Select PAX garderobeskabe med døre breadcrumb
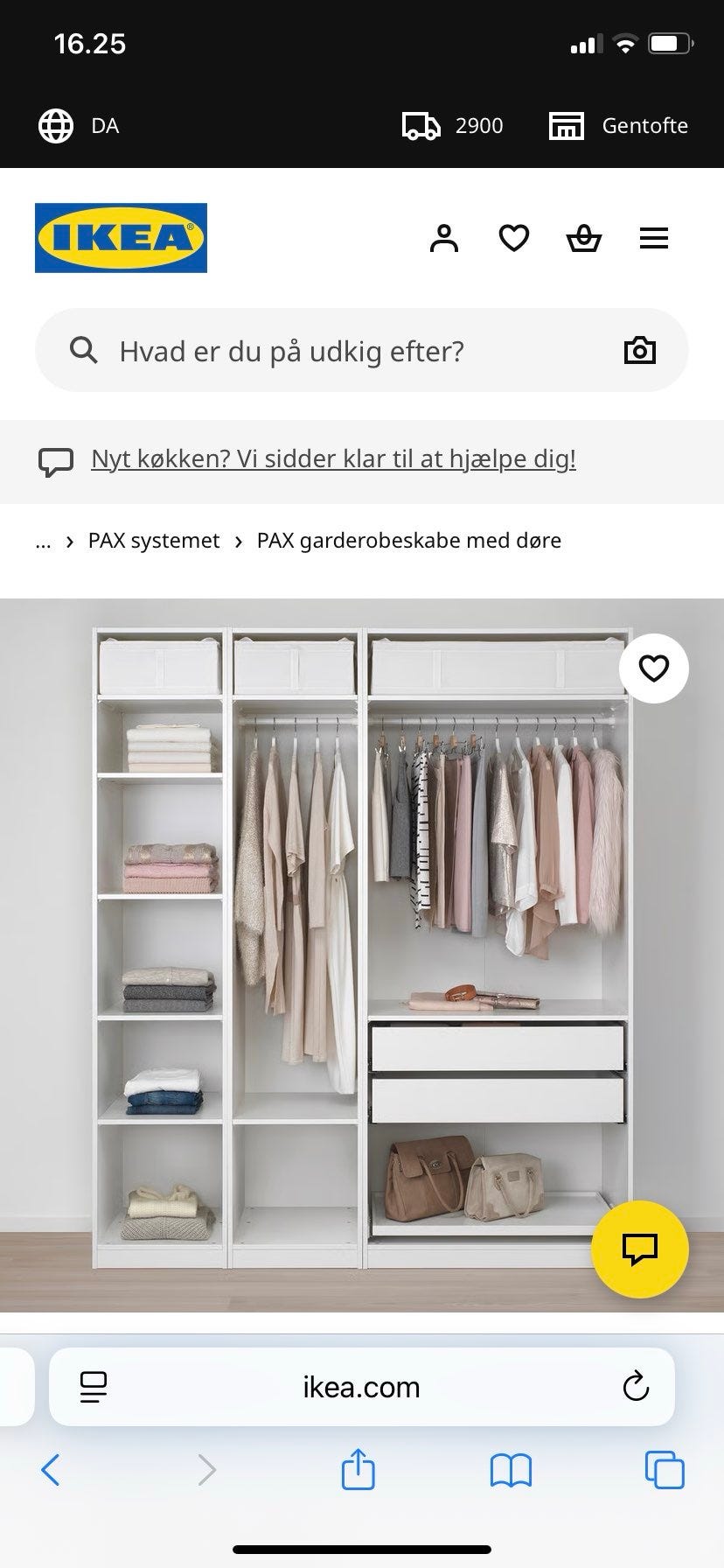Viewport: 724px width, 1568px height. click(x=407, y=541)
